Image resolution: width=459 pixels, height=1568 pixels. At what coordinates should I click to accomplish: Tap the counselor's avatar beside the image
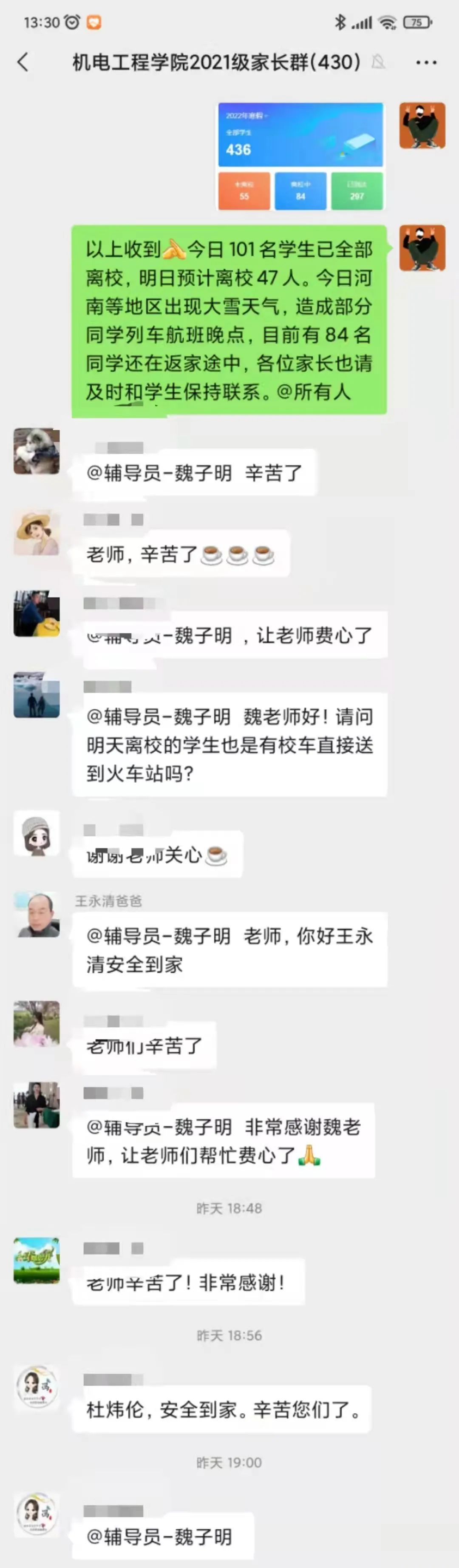point(422,126)
